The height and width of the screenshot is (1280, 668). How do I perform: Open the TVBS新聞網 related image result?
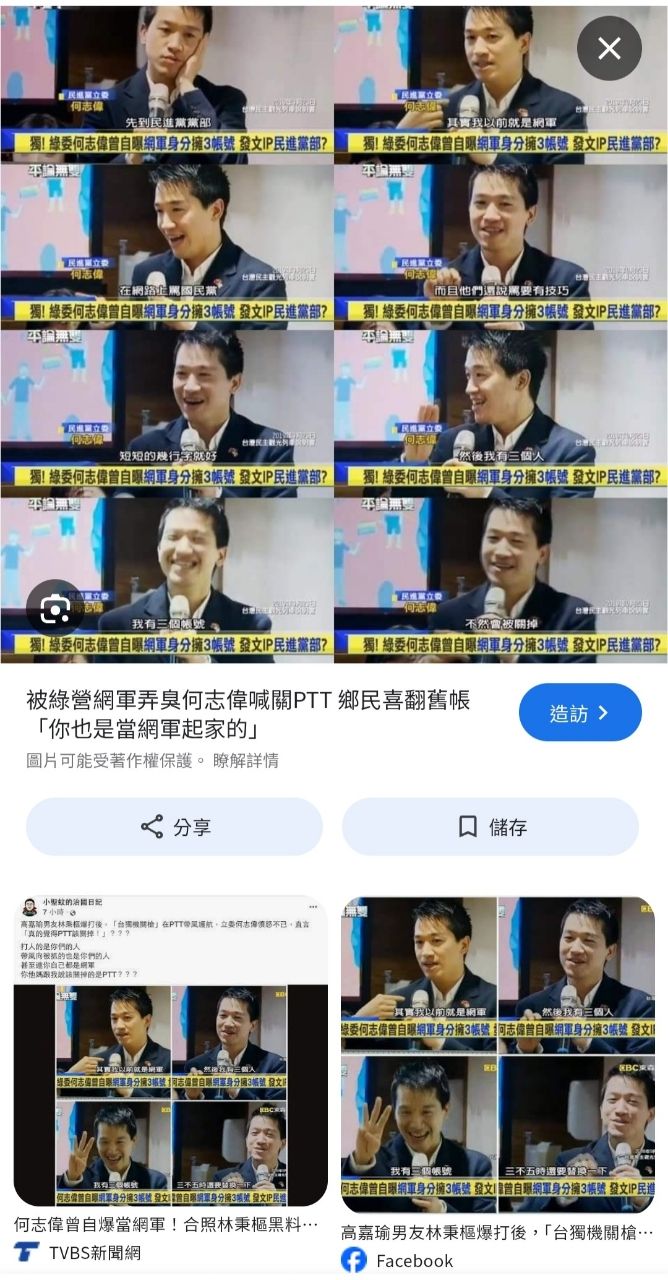pos(170,1052)
